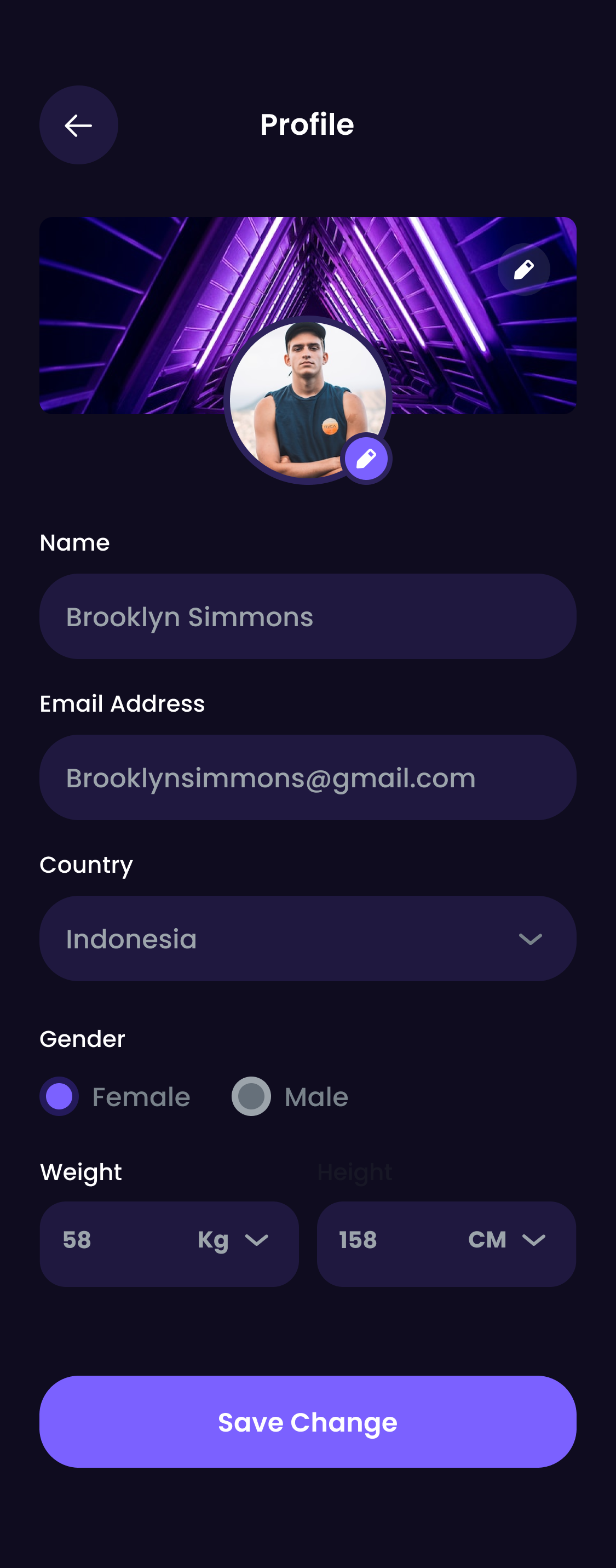Select Female gender
The width and height of the screenshot is (616, 1568).
coord(60,1096)
